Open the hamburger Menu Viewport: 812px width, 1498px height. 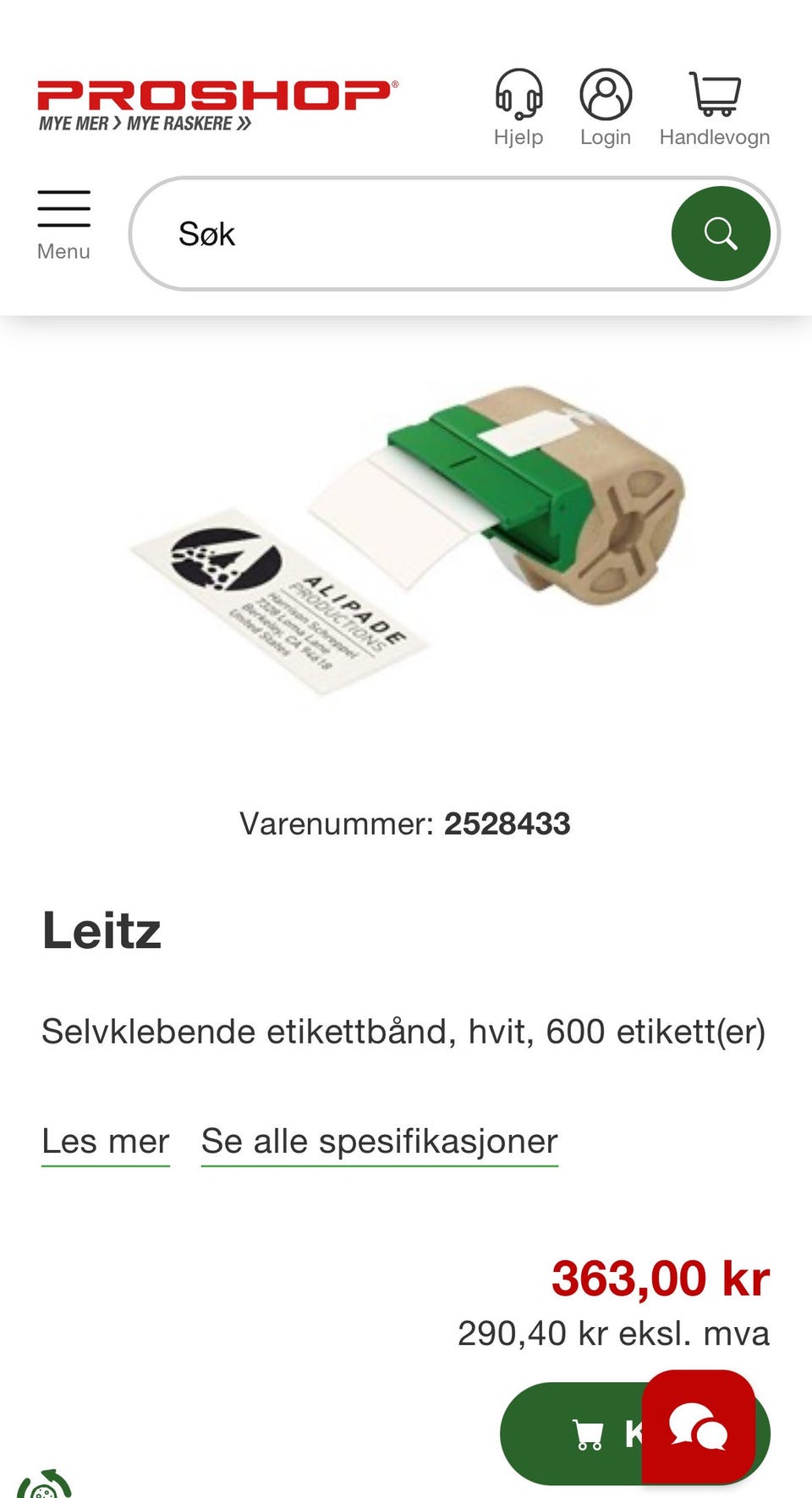[x=63, y=208]
